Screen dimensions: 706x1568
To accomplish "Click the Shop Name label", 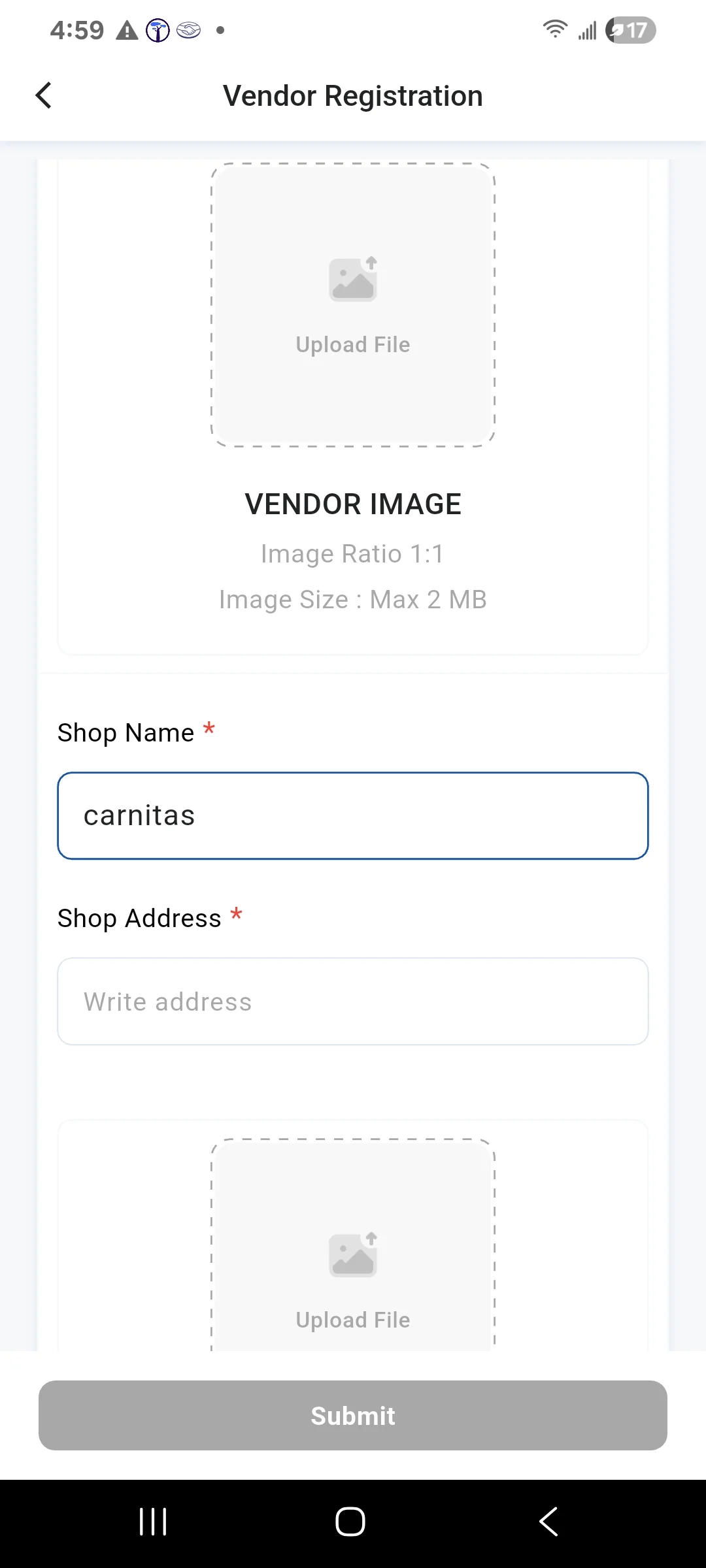I will point(126,732).
